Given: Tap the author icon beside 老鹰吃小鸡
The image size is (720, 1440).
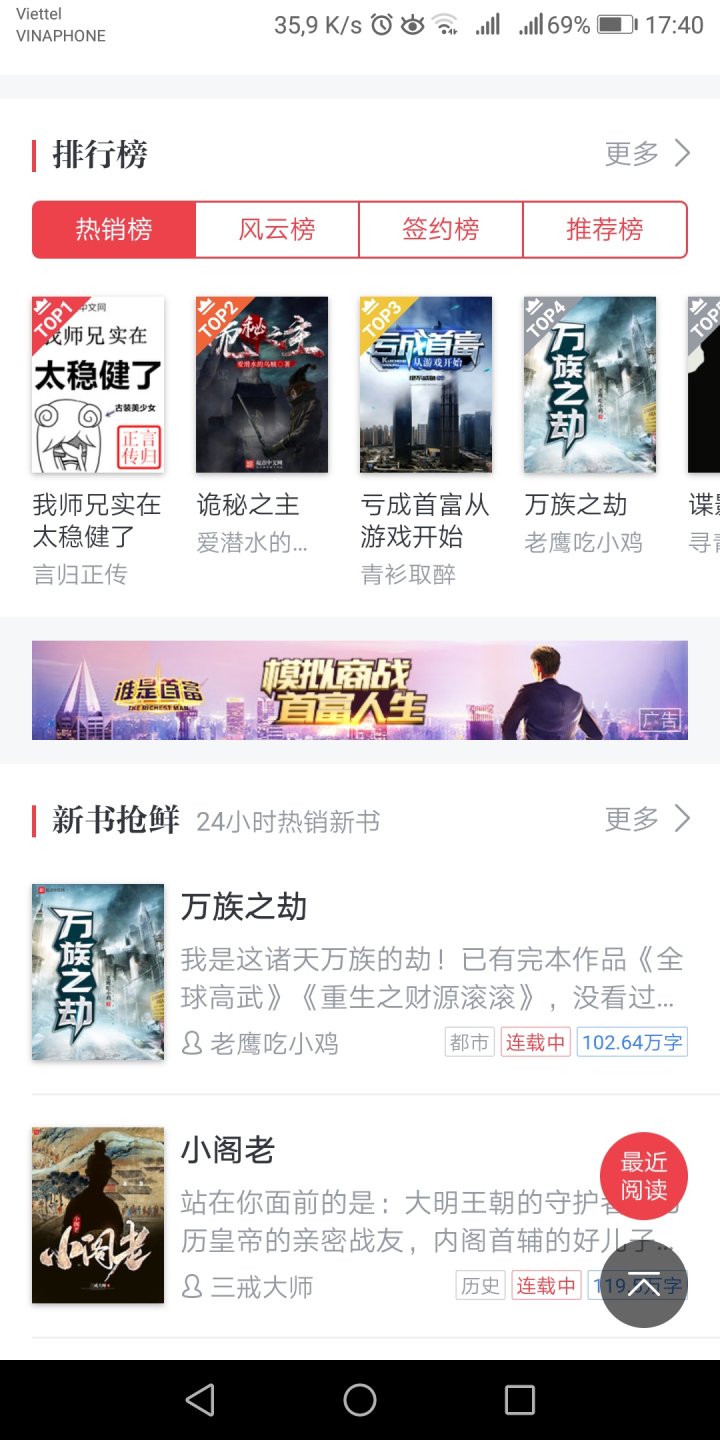Looking at the screenshot, I should point(191,1043).
